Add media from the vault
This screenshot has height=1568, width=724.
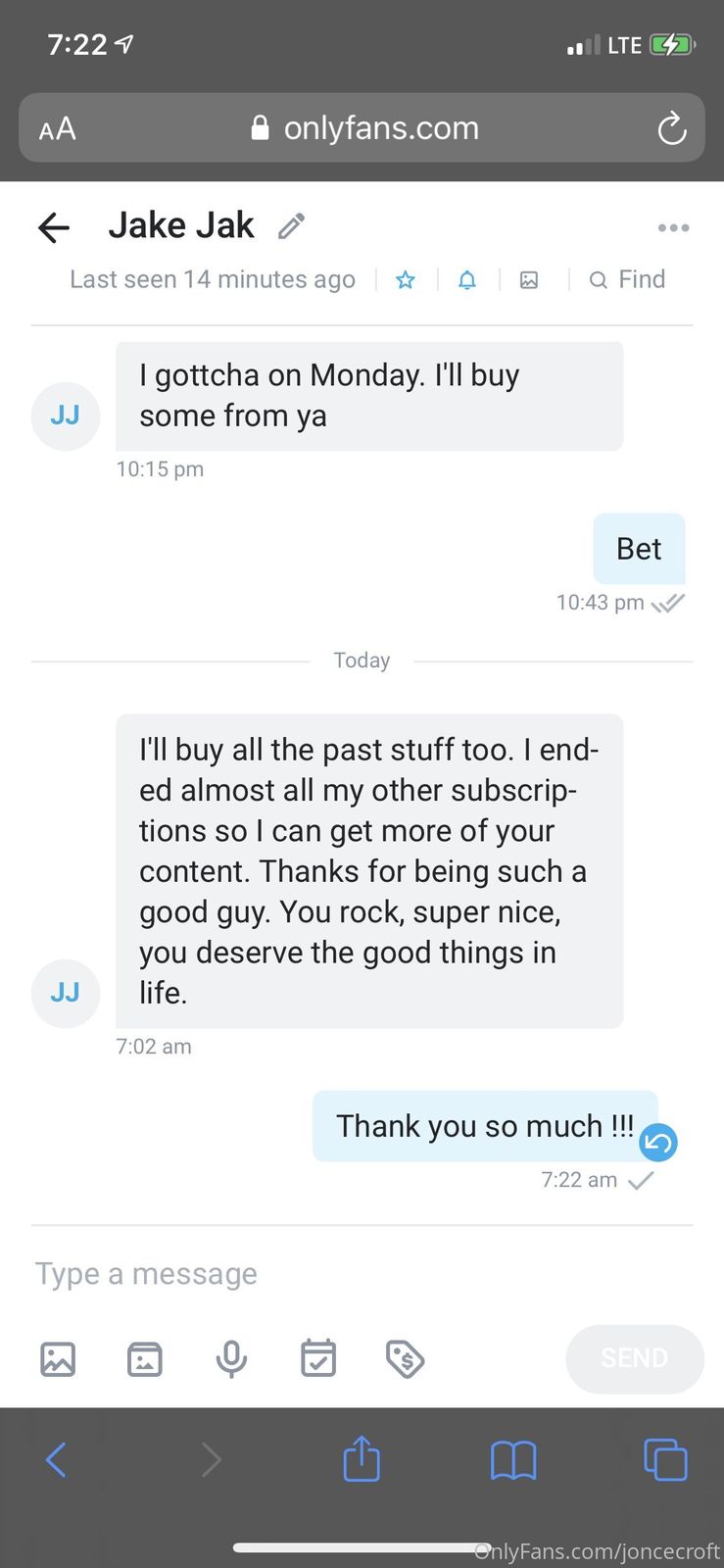(x=145, y=1359)
